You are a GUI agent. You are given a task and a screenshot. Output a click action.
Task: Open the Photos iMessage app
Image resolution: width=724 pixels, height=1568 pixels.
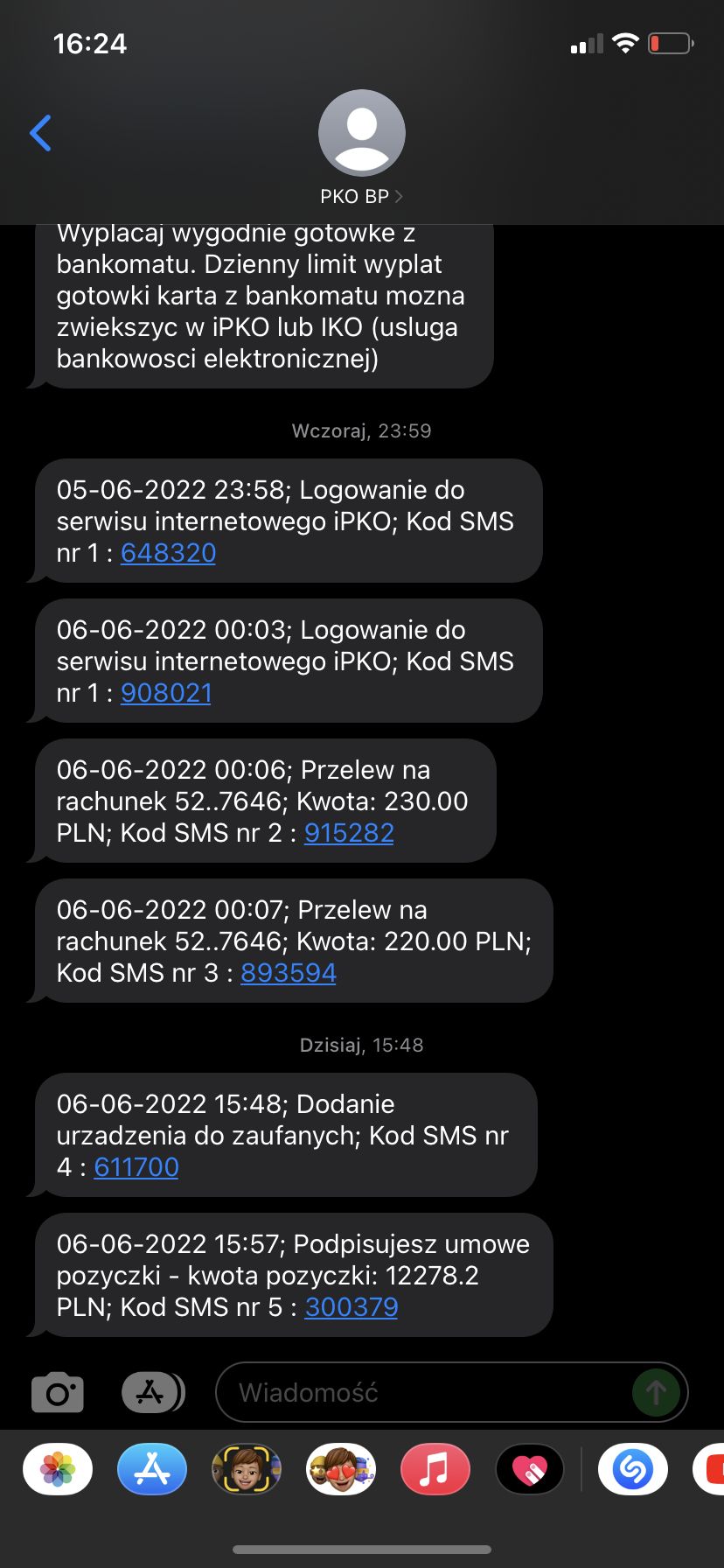(x=58, y=1468)
